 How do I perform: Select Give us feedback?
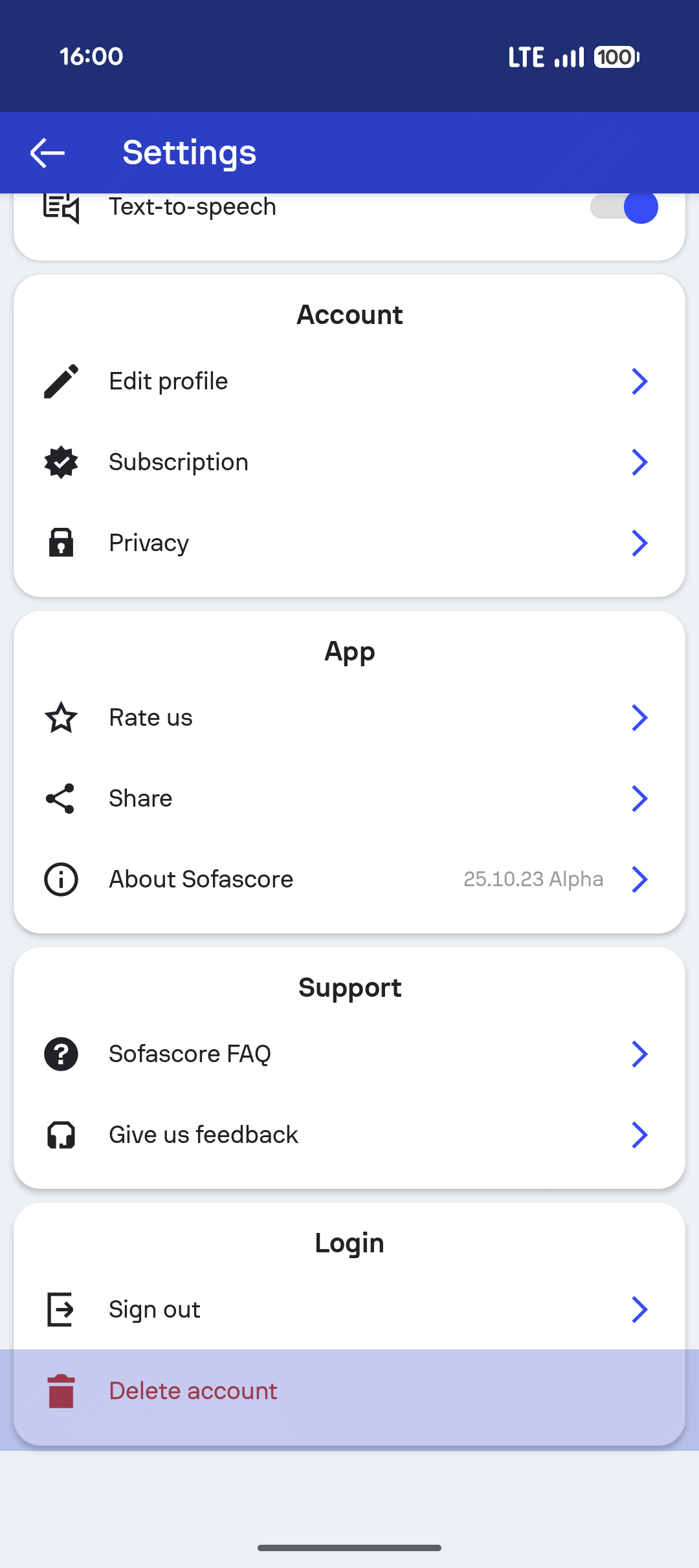click(x=349, y=1135)
